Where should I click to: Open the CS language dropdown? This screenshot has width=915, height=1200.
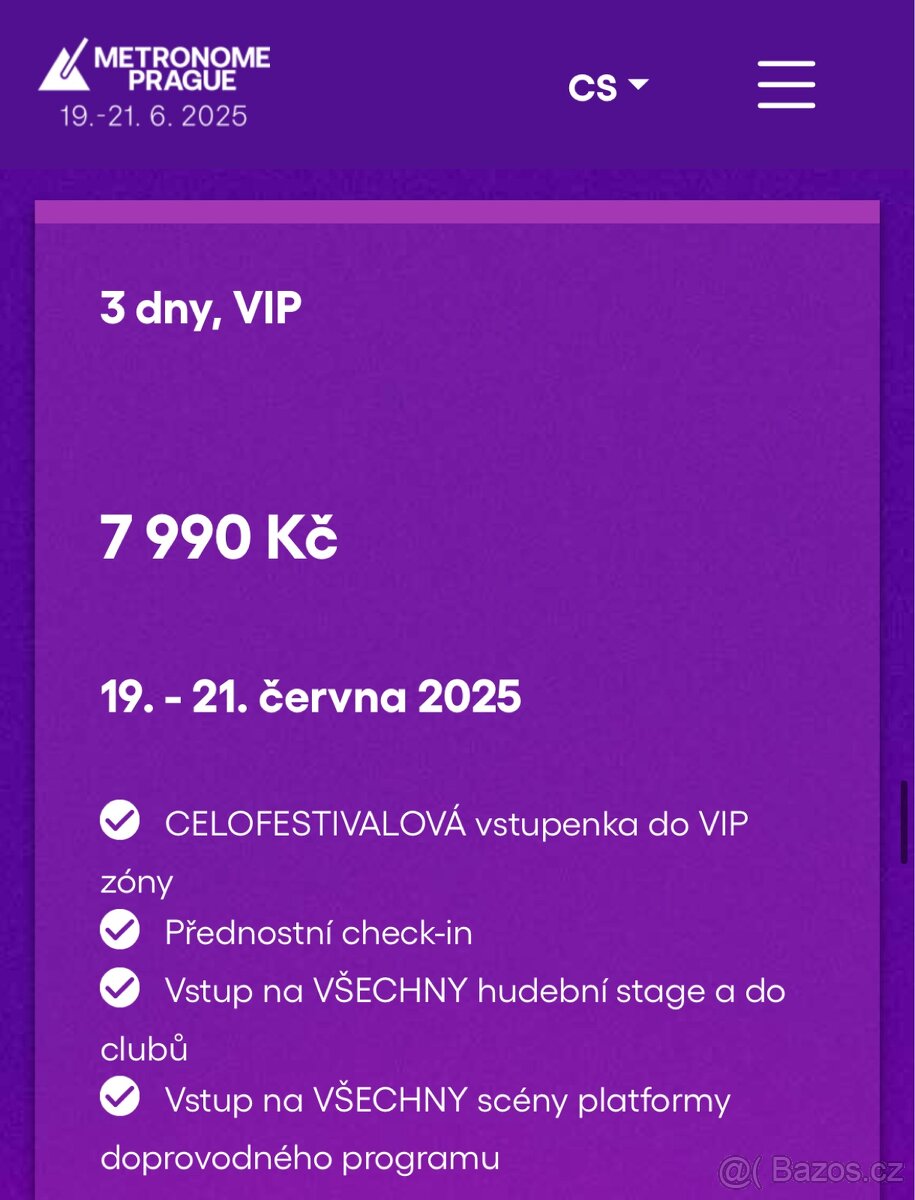pos(607,87)
